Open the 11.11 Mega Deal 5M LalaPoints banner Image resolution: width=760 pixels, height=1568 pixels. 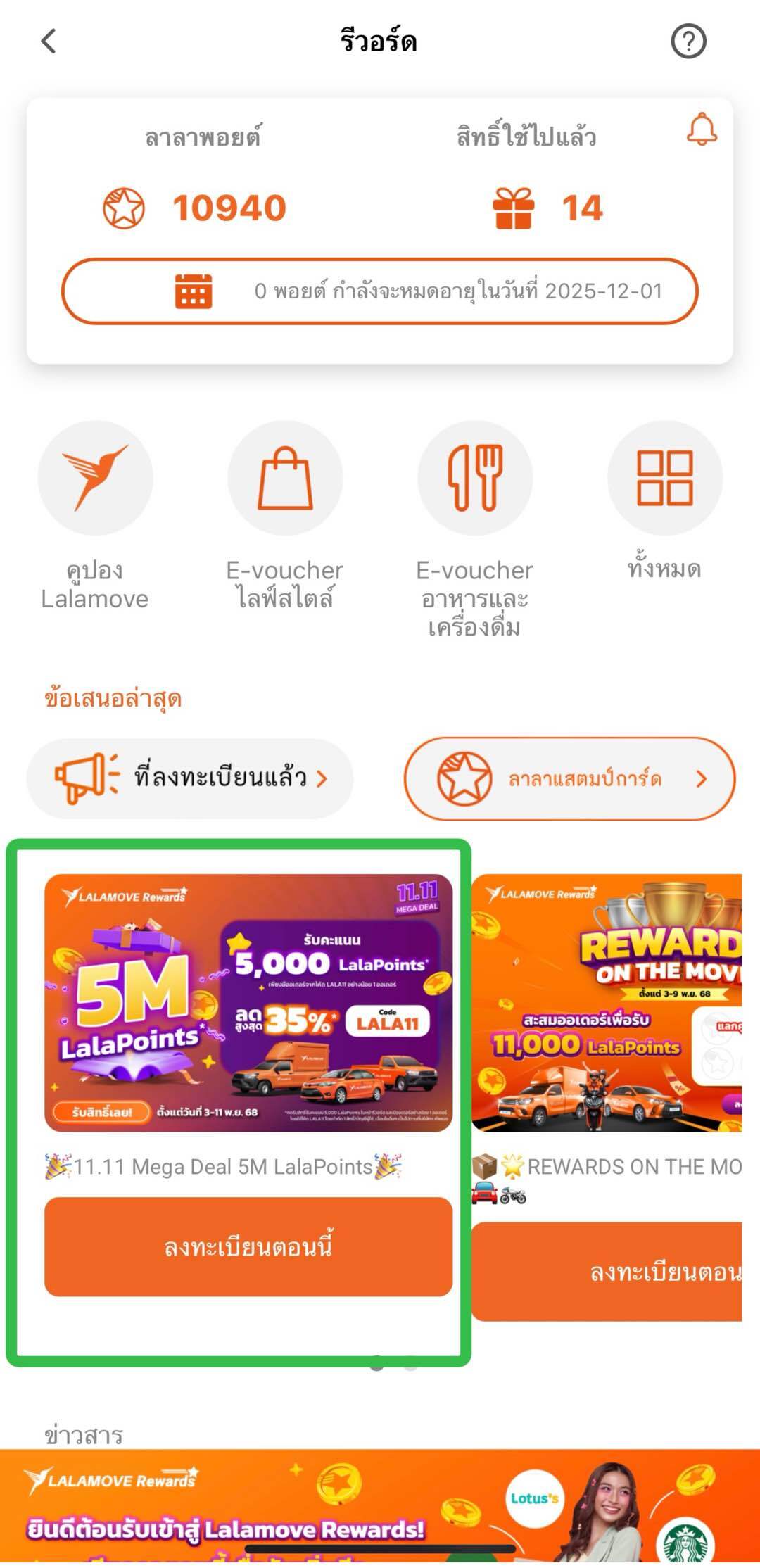coord(248,1002)
